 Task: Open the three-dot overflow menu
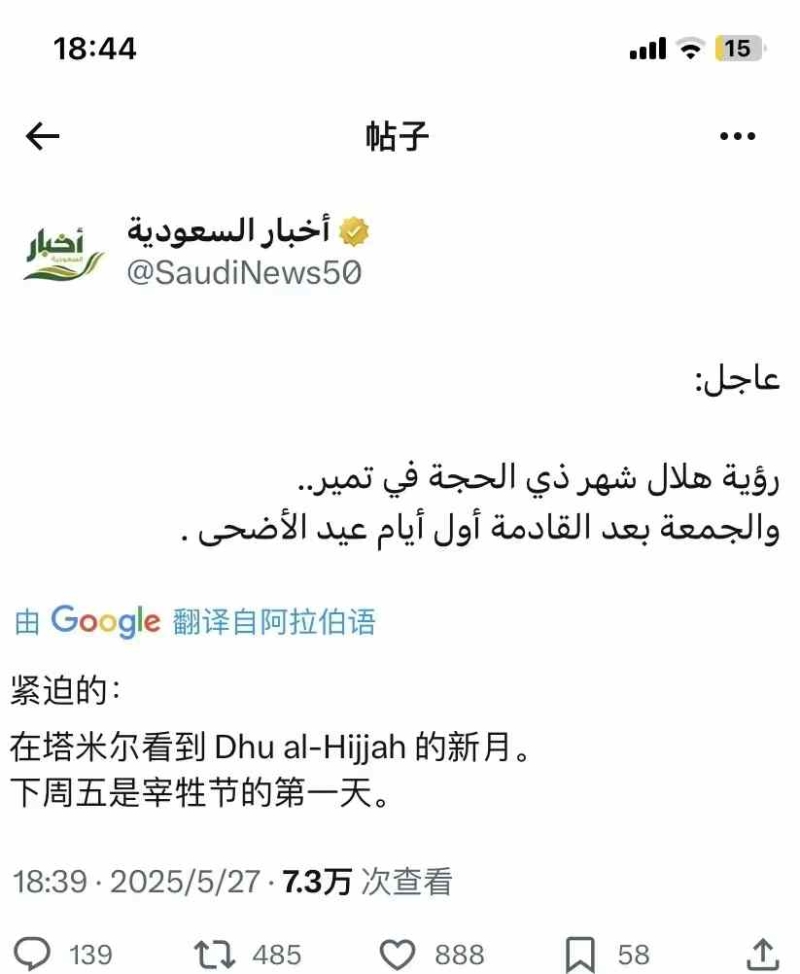coord(738,137)
